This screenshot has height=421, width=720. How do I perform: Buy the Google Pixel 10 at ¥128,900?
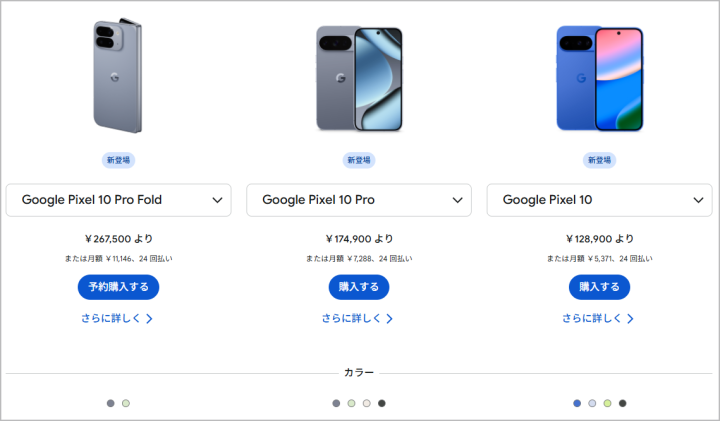598,287
